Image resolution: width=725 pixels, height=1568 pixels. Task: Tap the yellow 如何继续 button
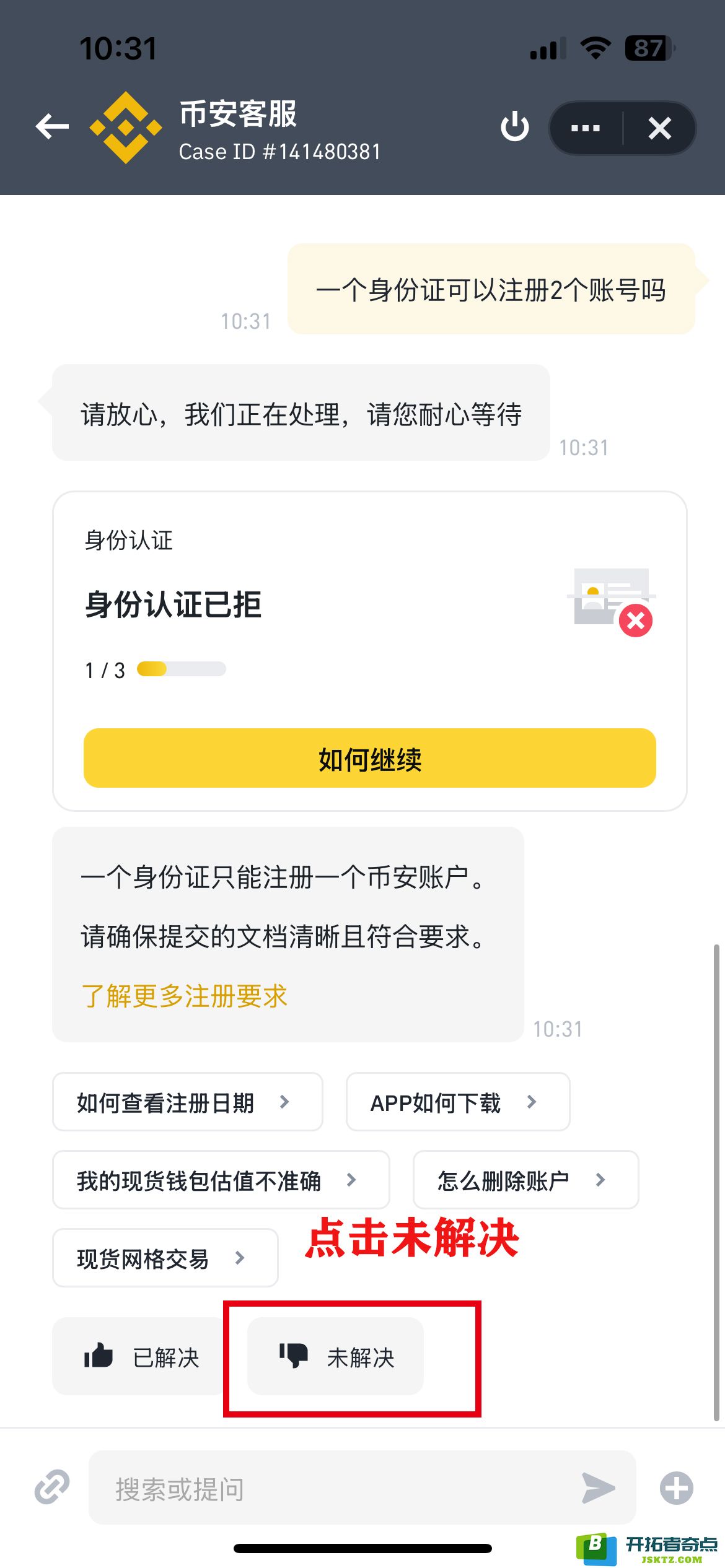(x=370, y=758)
